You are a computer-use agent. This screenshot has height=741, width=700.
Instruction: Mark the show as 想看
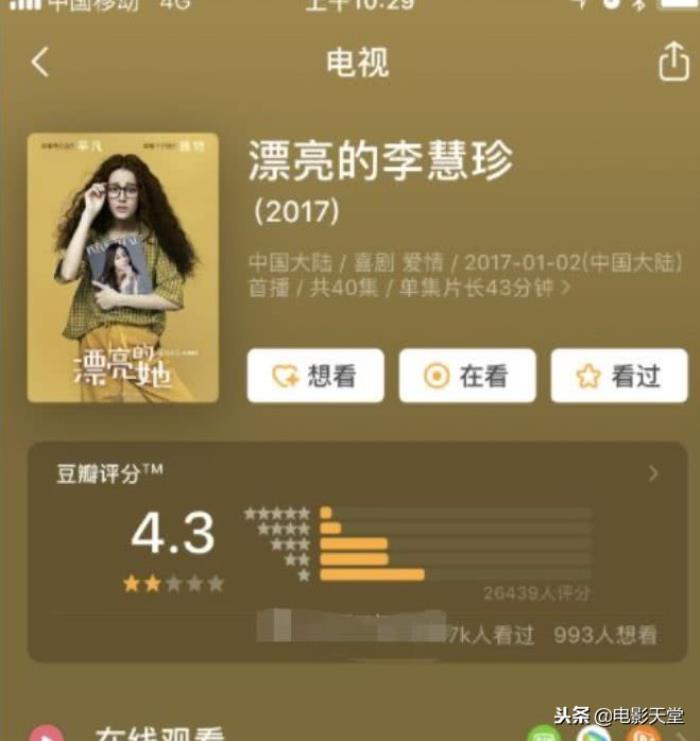pos(315,376)
